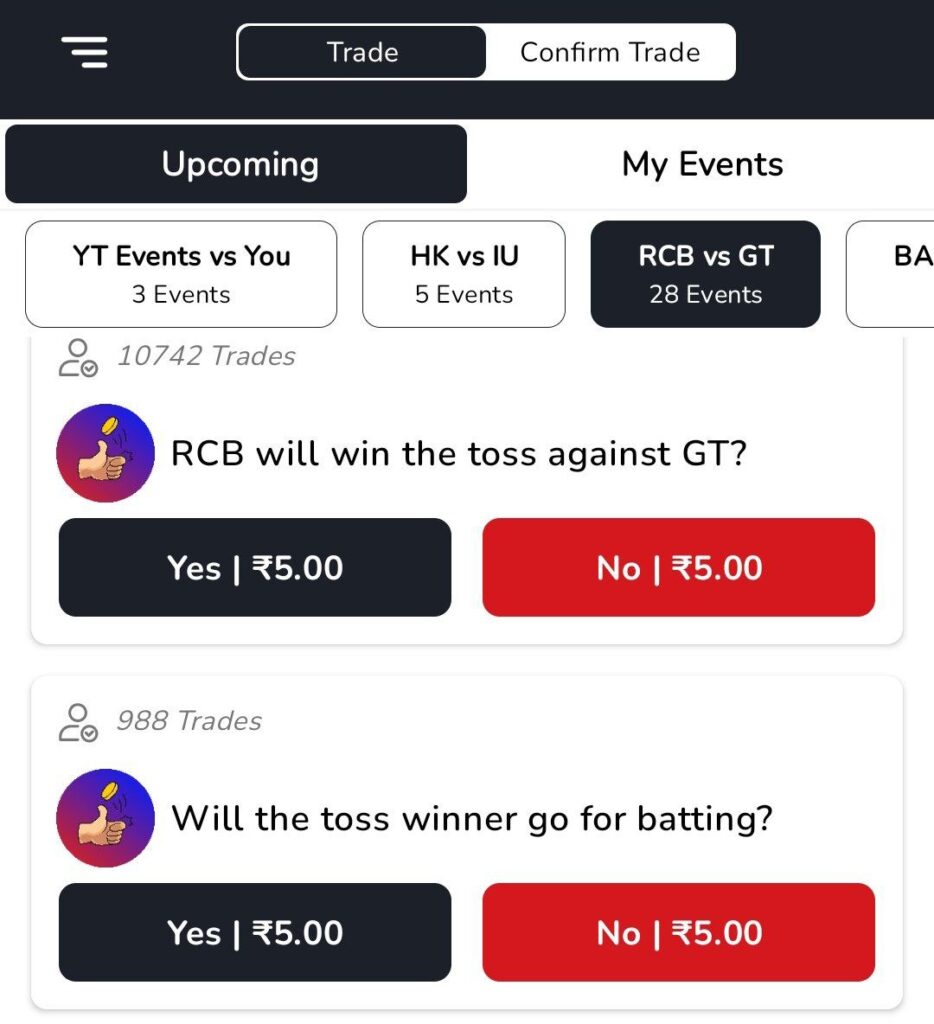Pick No for toss winner batting first

(x=679, y=932)
